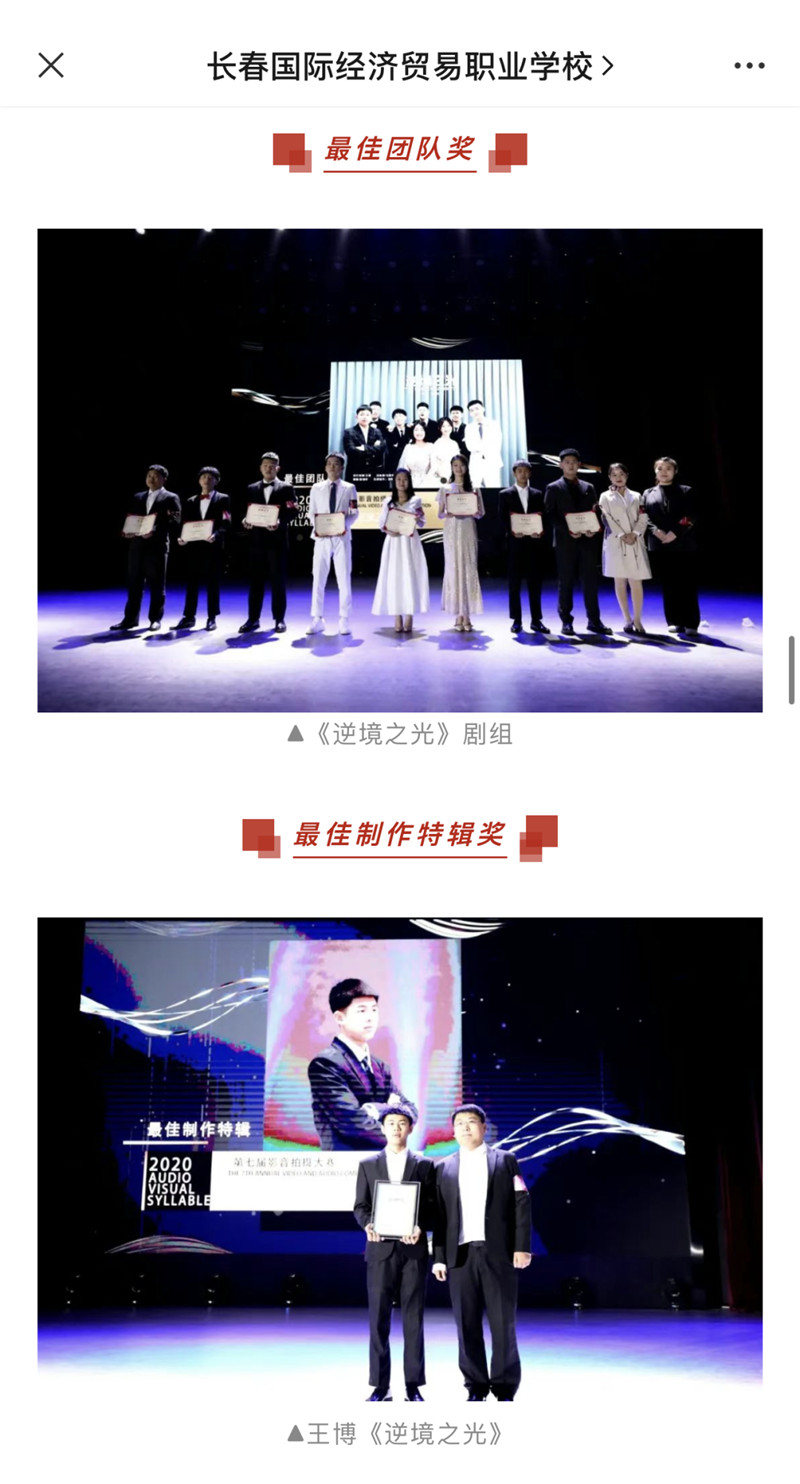View the 《逆境之光》剧组 team award photo
The height and width of the screenshot is (1484, 800).
tap(400, 470)
